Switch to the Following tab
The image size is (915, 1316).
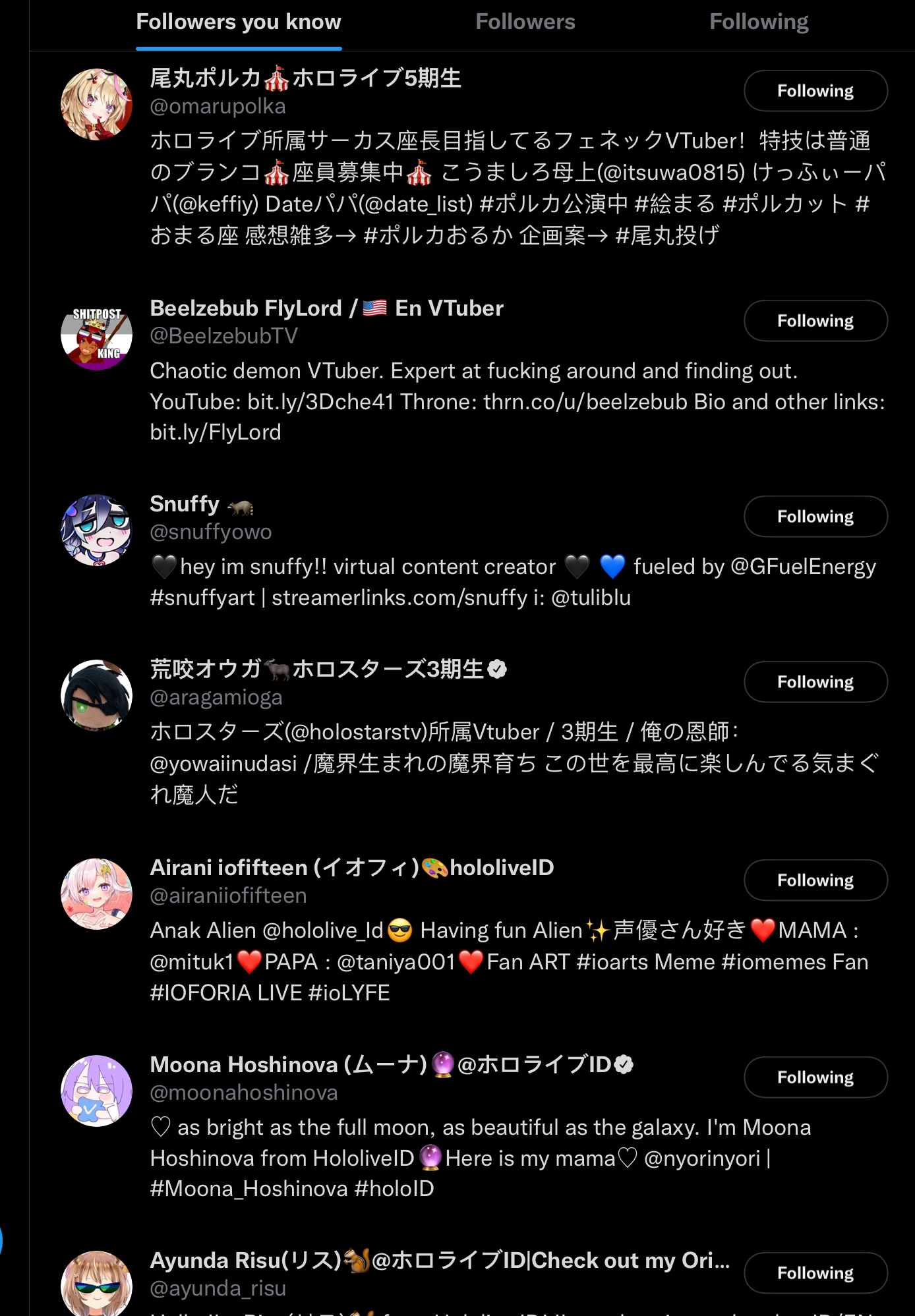(758, 22)
